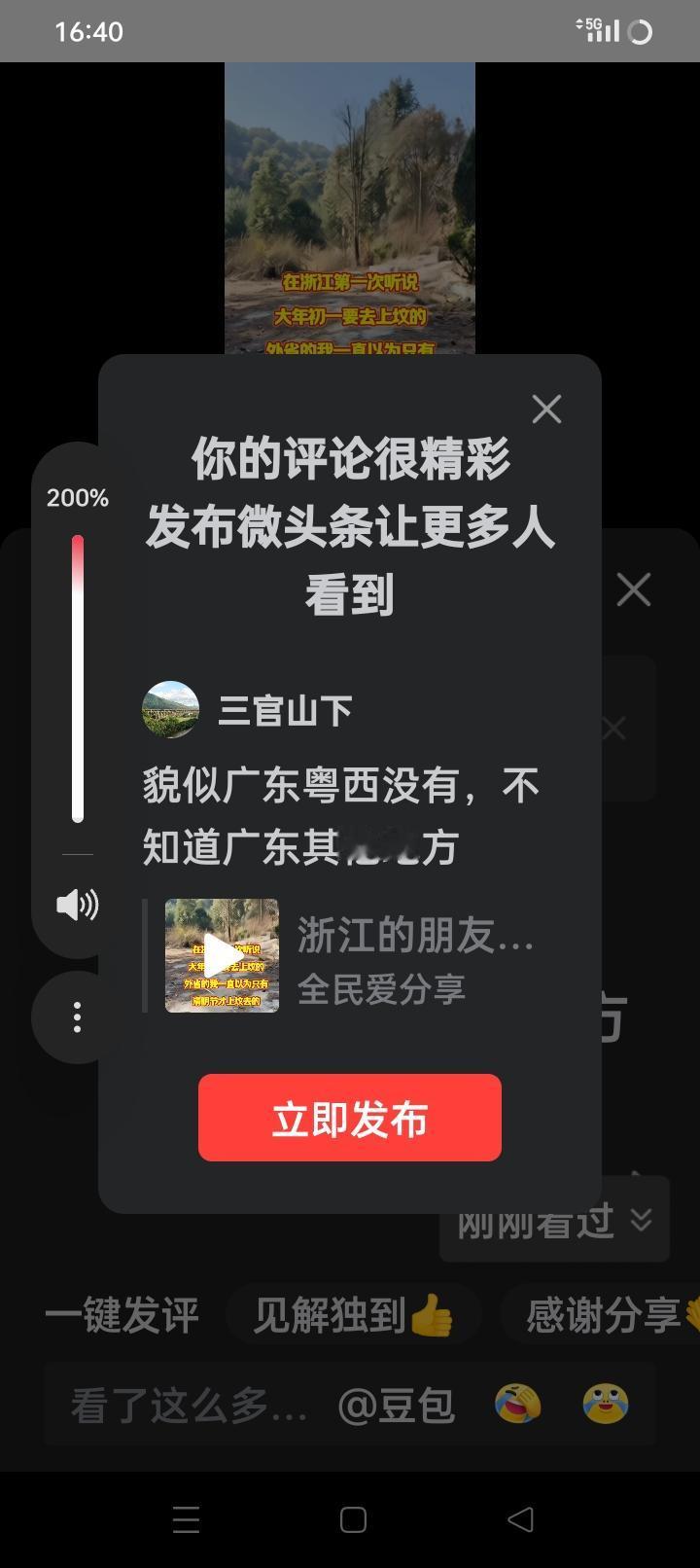Tap the speaker volume icon

coord(76,905)
